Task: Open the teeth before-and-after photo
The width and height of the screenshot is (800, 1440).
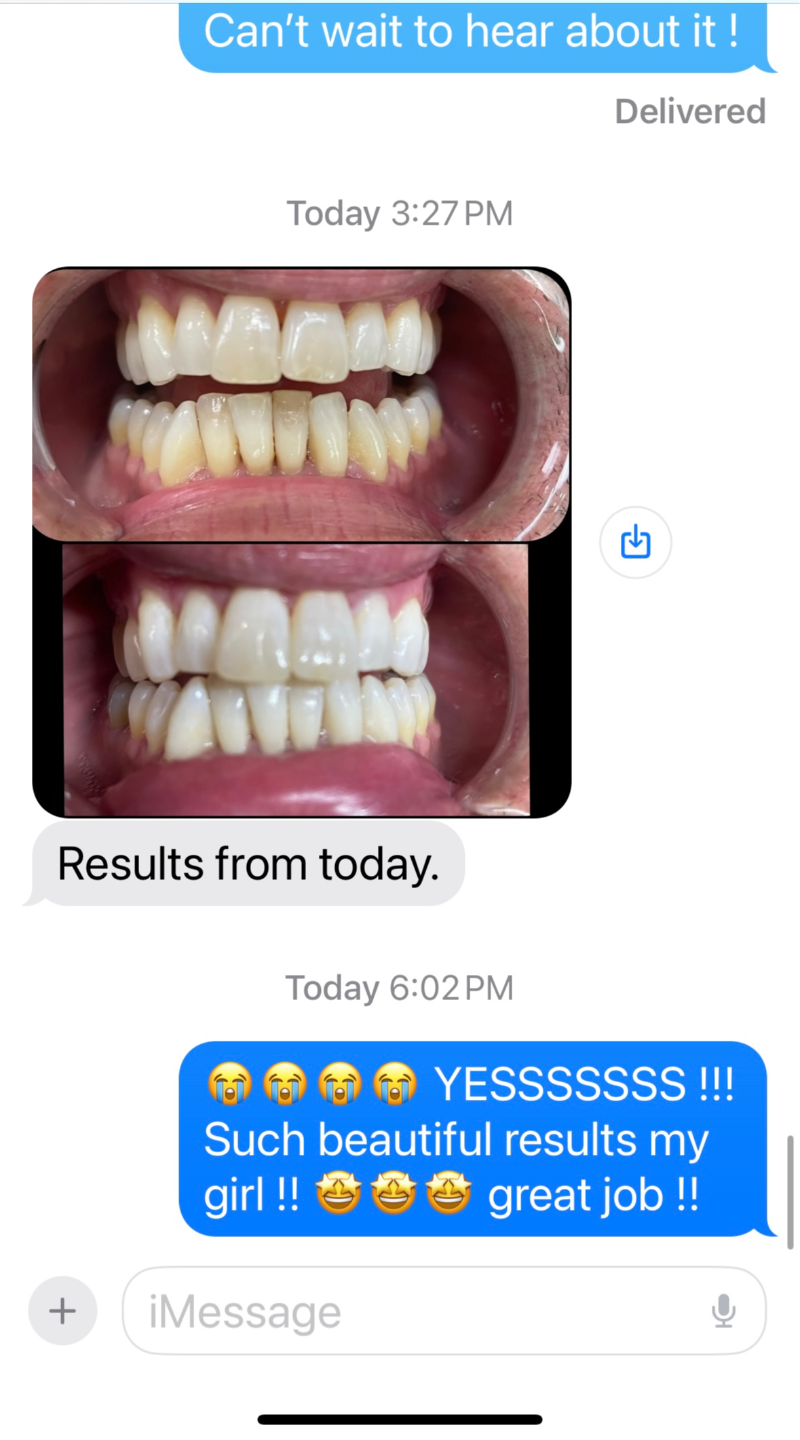Action: click(301, 542)
